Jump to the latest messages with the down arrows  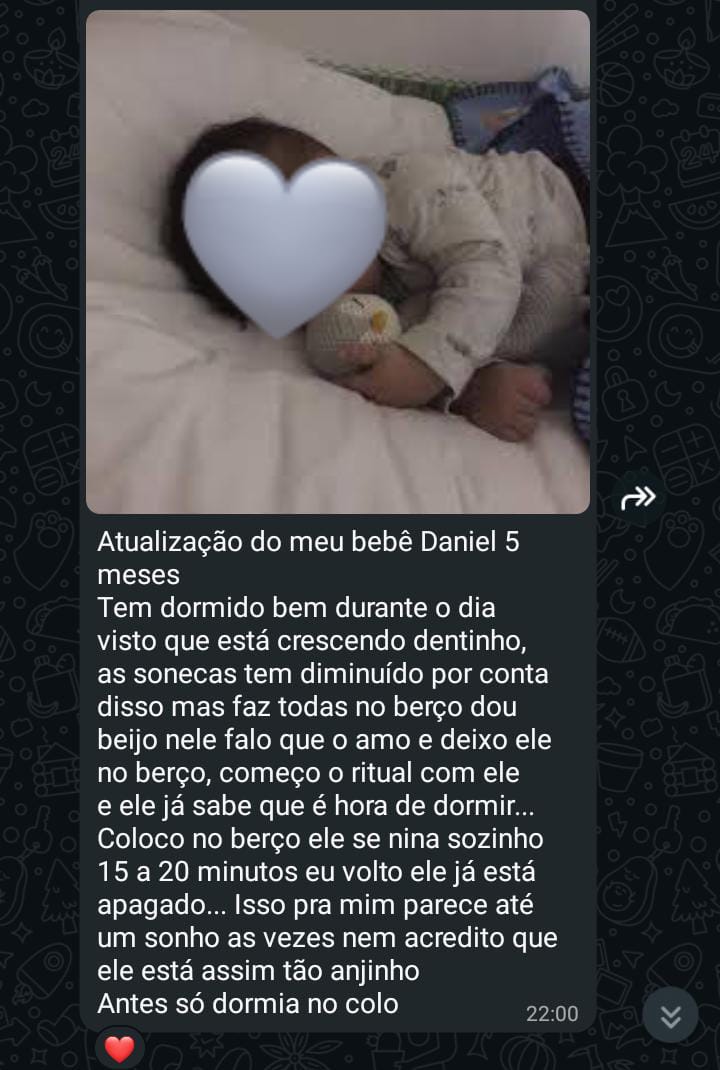pyautogui.click(x=670, y=1016)
